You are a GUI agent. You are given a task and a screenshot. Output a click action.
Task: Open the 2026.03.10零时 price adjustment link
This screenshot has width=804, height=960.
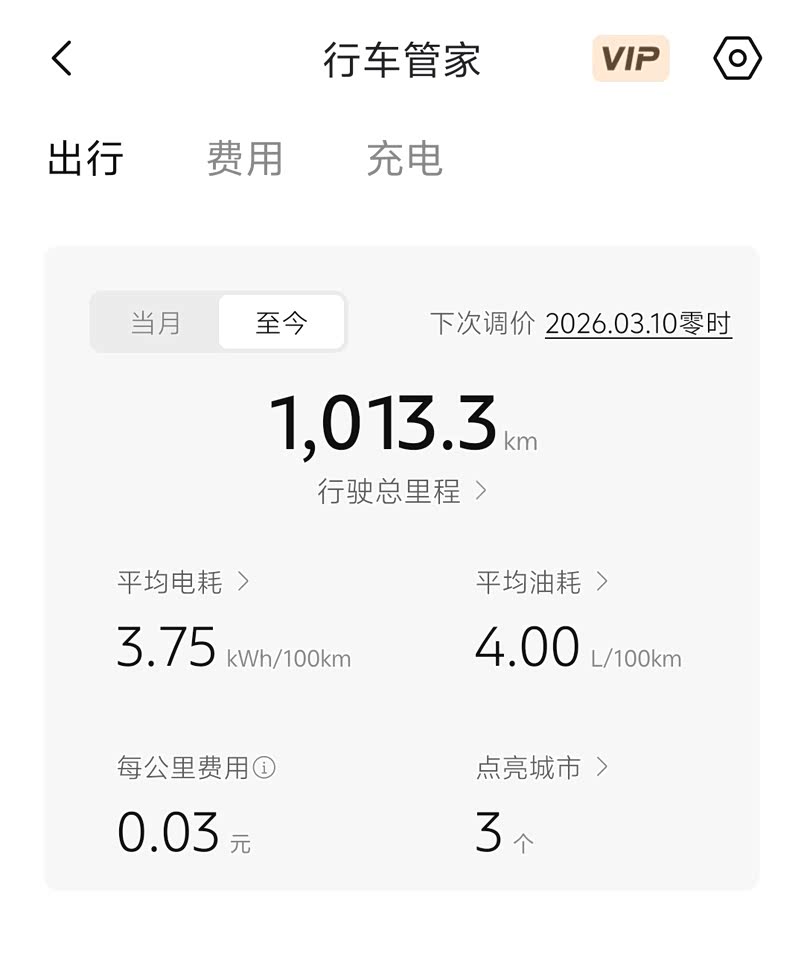[638, 324]
